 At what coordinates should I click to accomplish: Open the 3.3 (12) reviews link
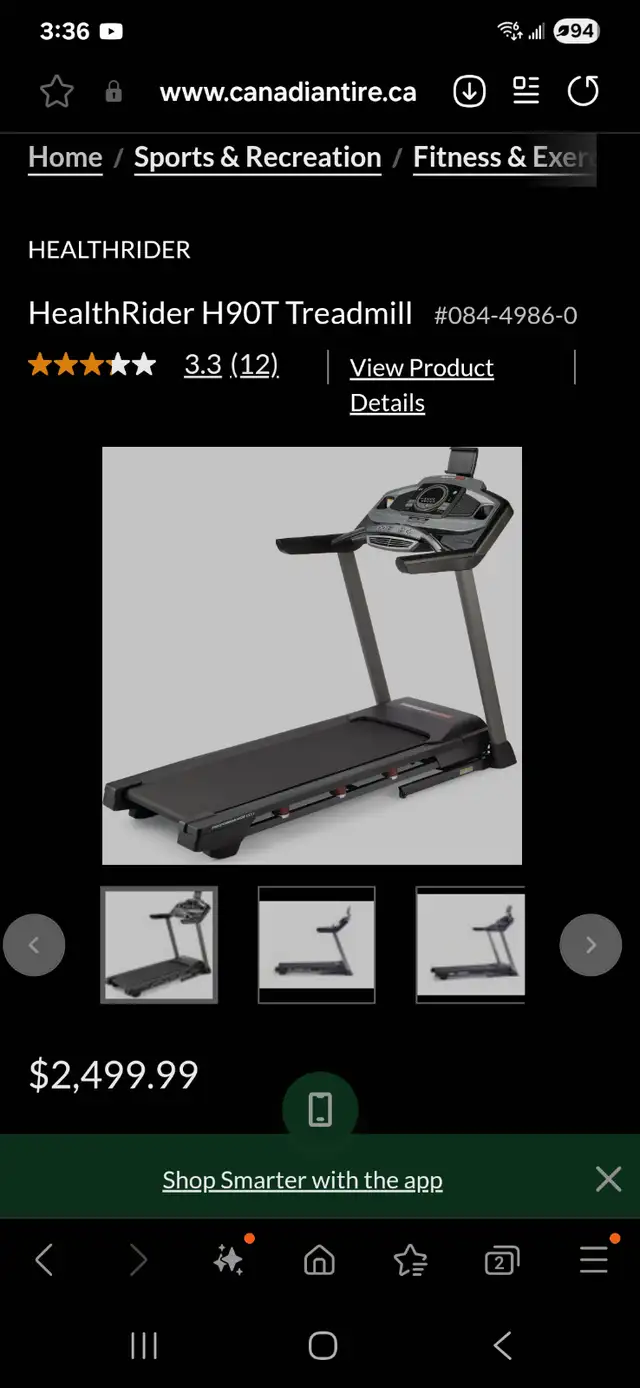pyautogui.click(x=231, y=365)
